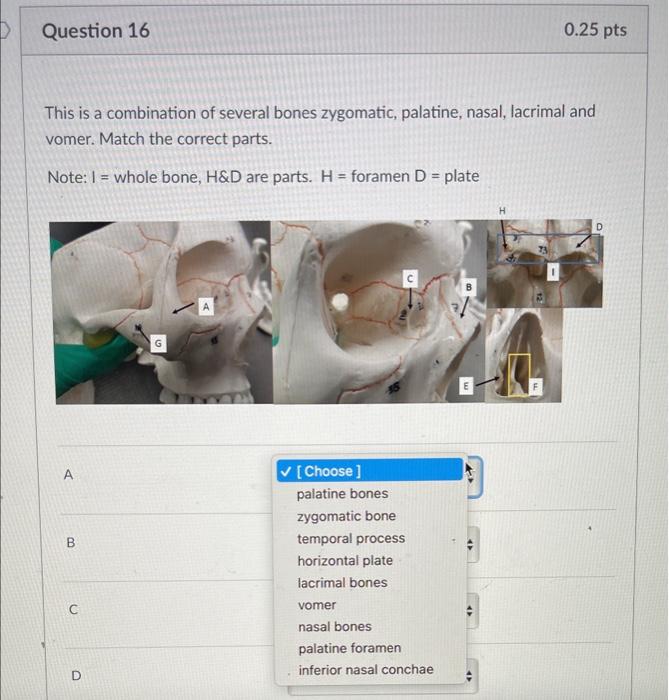Choose nasal bones as the answer
Screen dimensions: 669x700
point(334,627)
